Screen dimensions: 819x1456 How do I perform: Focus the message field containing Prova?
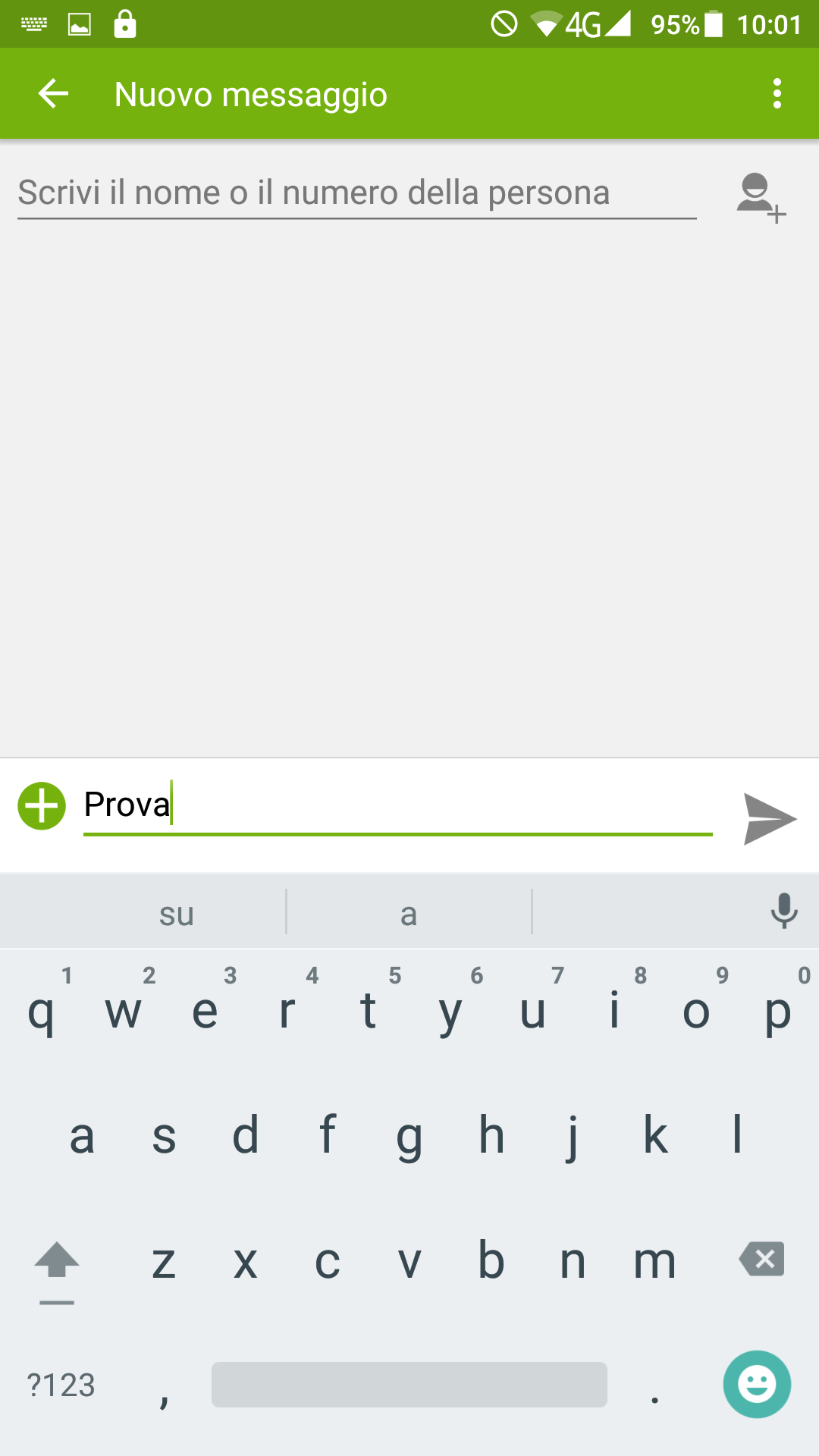point(398,806)
